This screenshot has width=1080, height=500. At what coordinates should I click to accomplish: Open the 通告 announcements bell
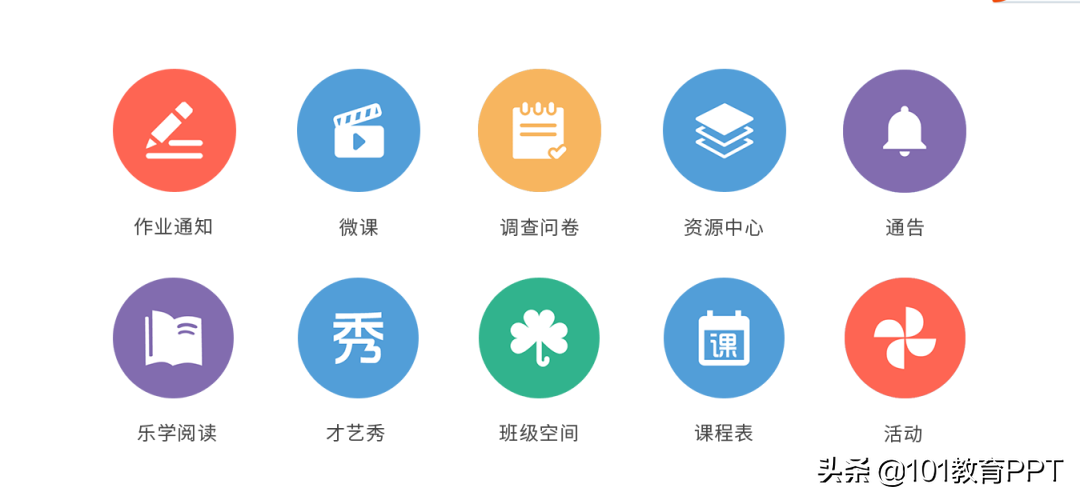click(904, 131)
